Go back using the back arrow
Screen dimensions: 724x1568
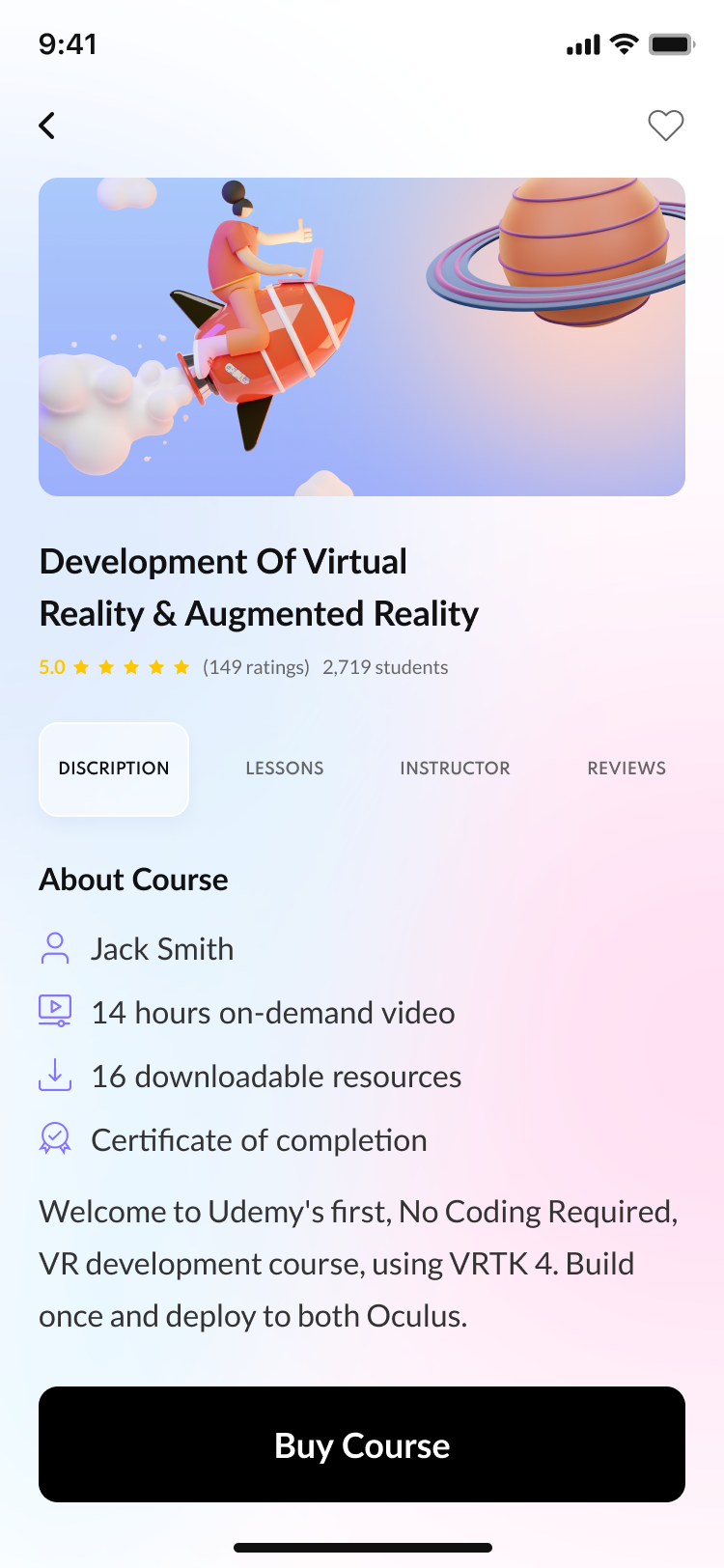pos(47,126)
